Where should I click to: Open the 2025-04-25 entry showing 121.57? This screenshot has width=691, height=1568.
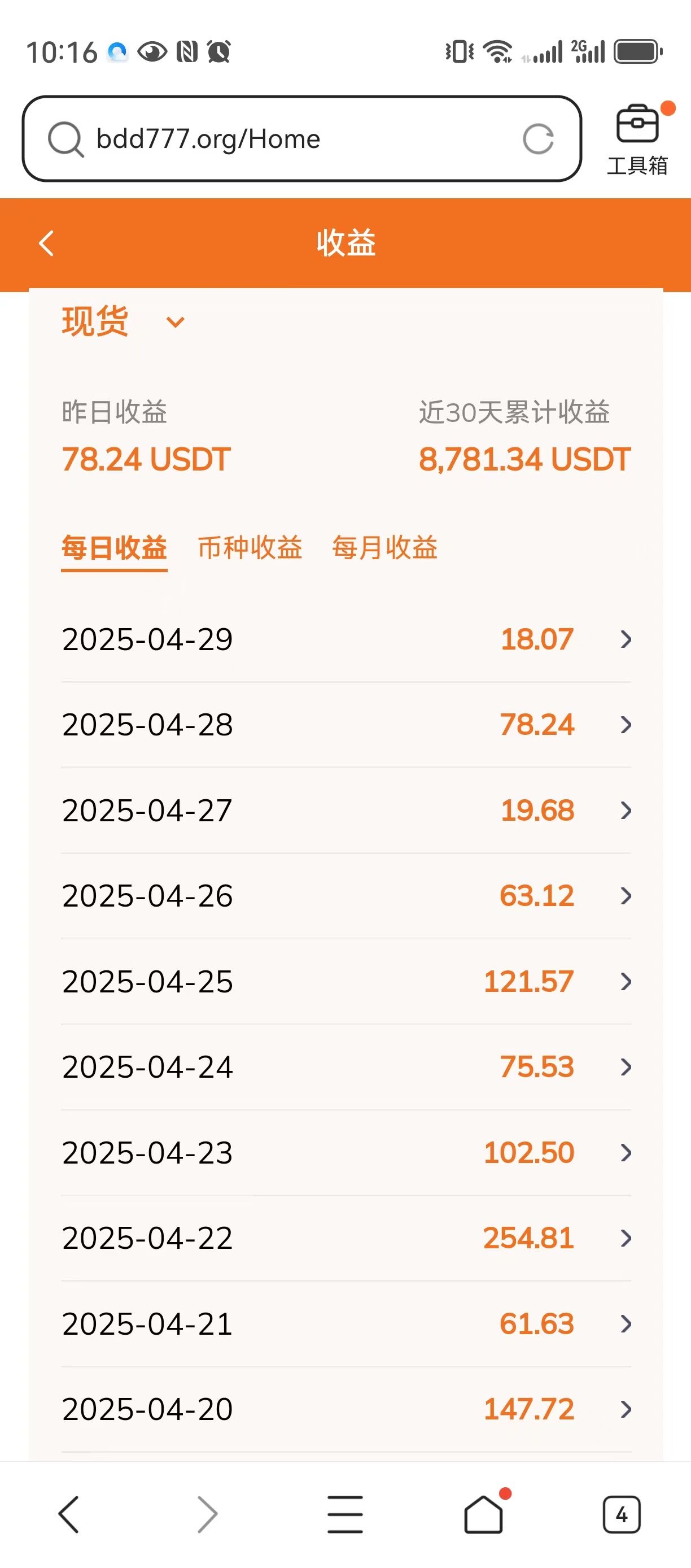coord(346,982)
